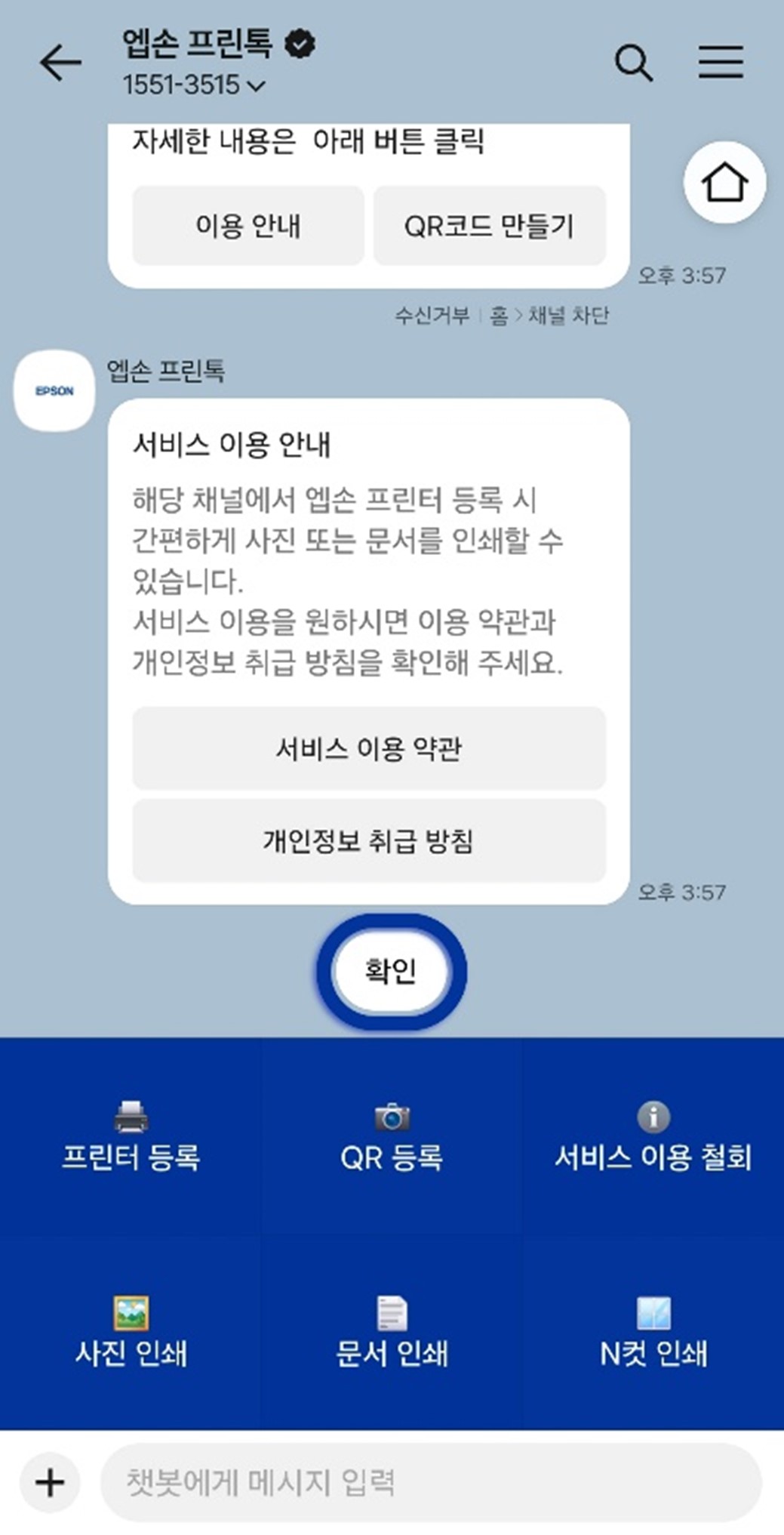
Task: Open the hamburger menu
Action: click(721, 62)
